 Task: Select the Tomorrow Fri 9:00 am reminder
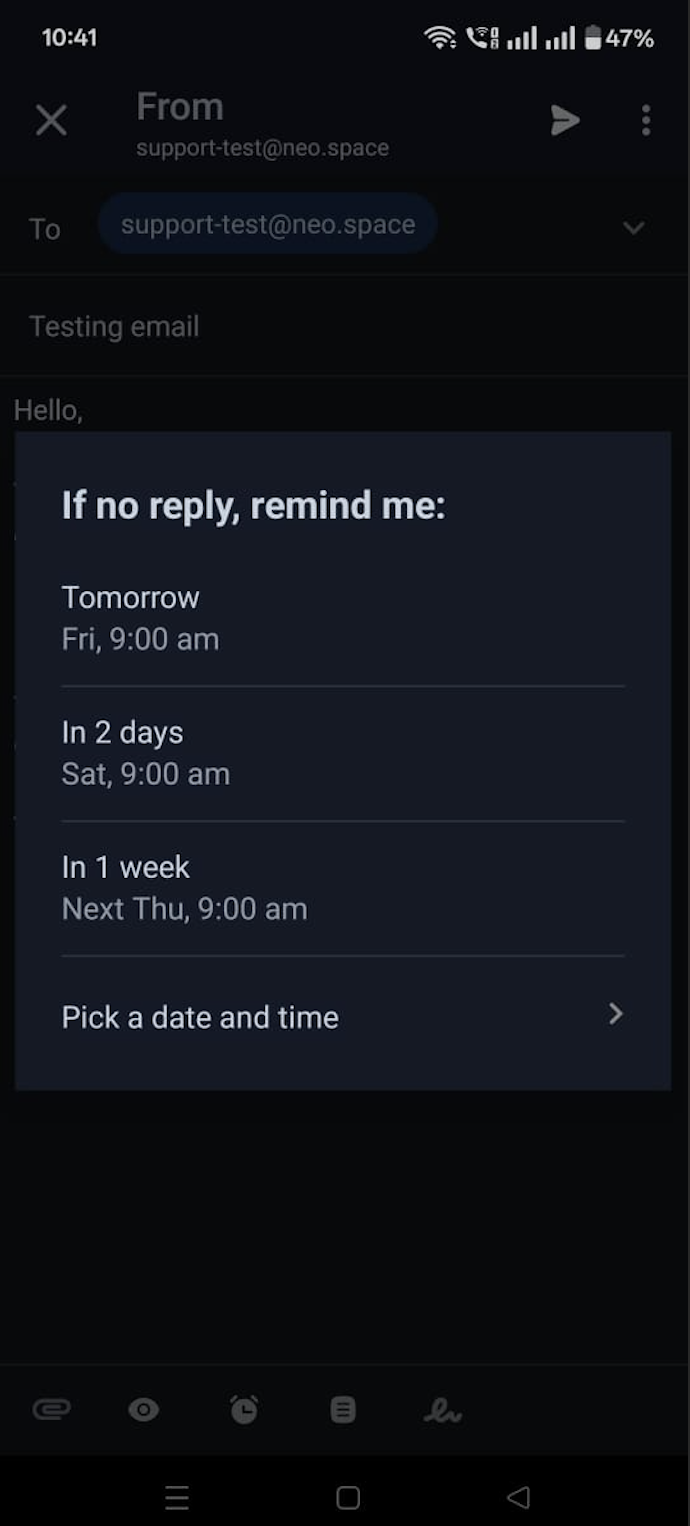coord(343,618)
